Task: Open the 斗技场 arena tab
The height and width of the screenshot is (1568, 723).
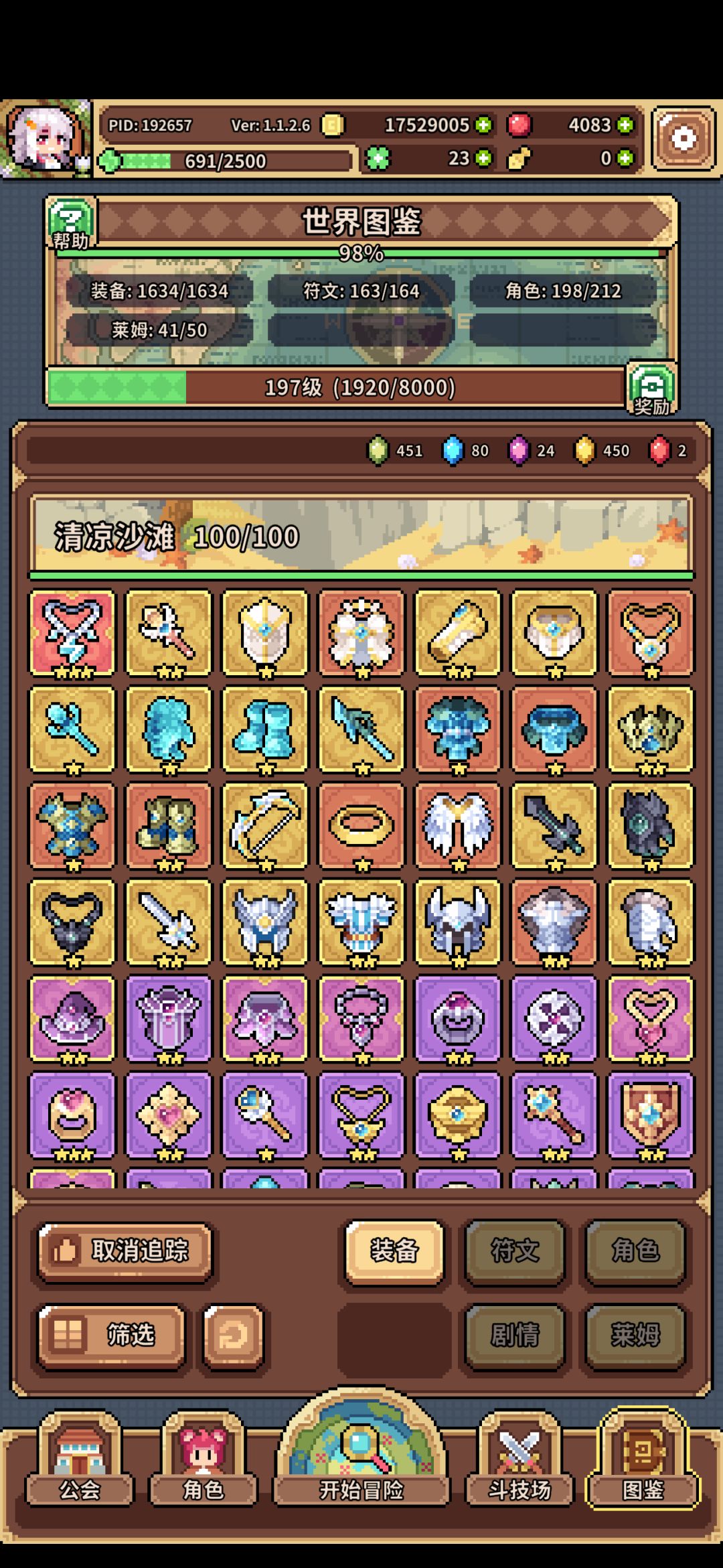Action: pos(519,1460)
